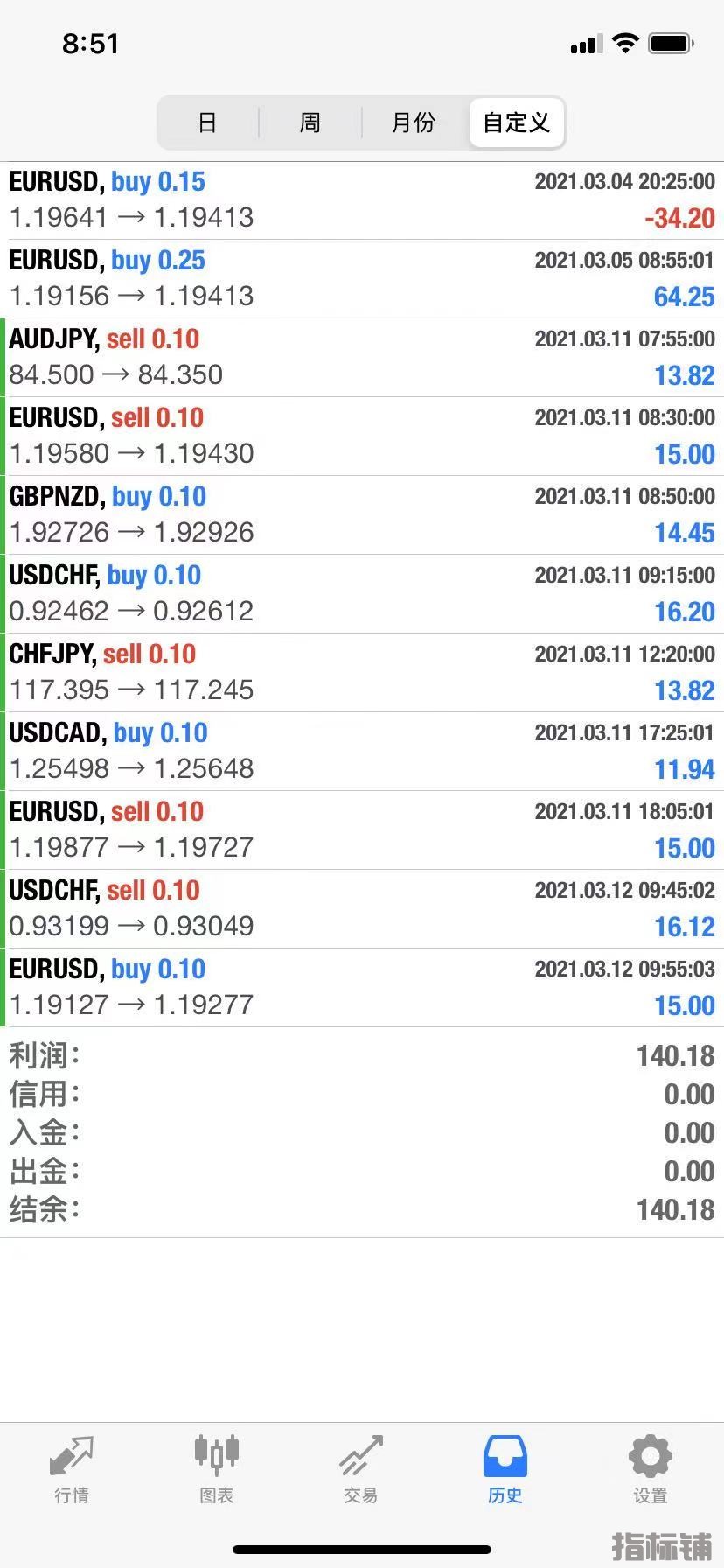Expand the EURUSD buy 0.10 trade
This screenshot has height=1568, width=724.
(x=362, y=988)
